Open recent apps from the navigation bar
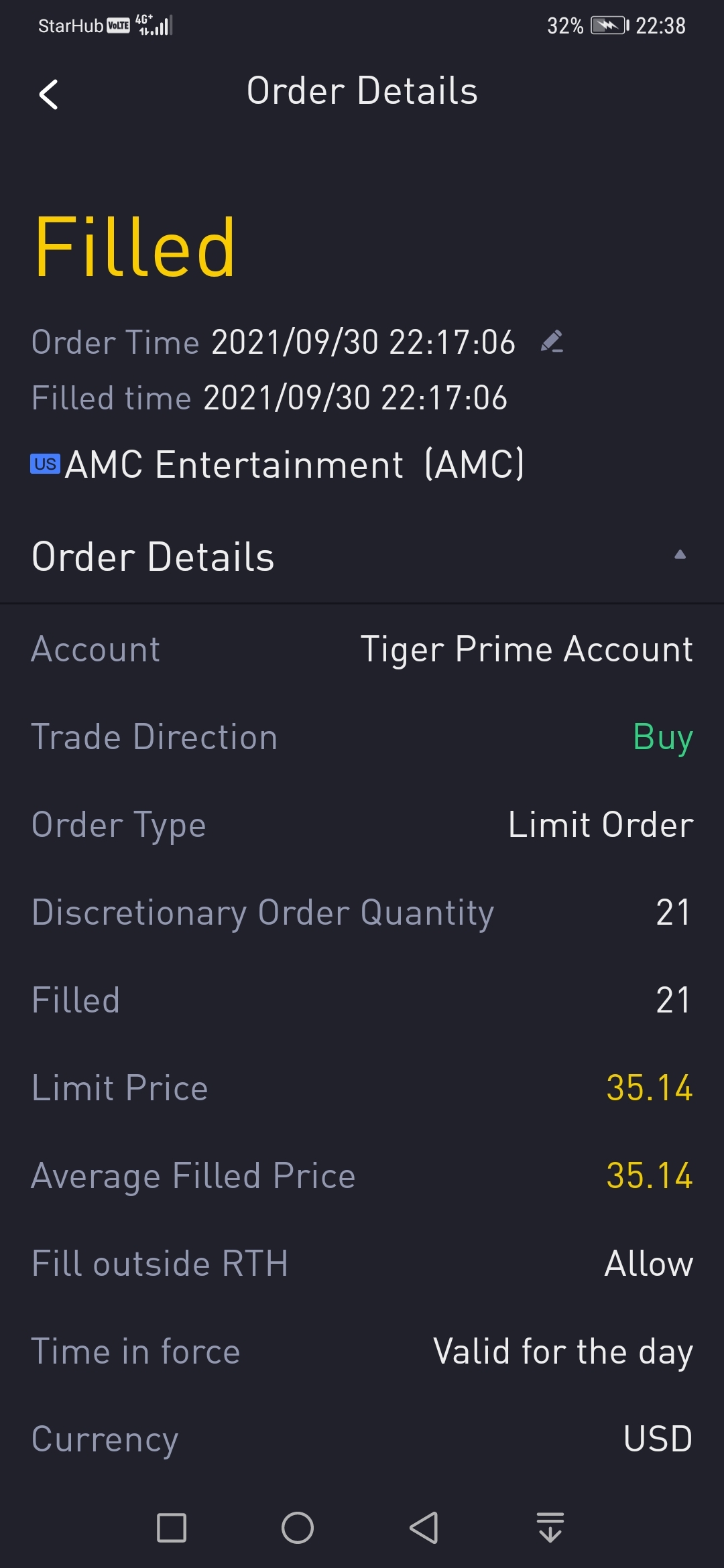Image resolution: width=724 pixels, height=1568 pixels. pos(172,1528)
